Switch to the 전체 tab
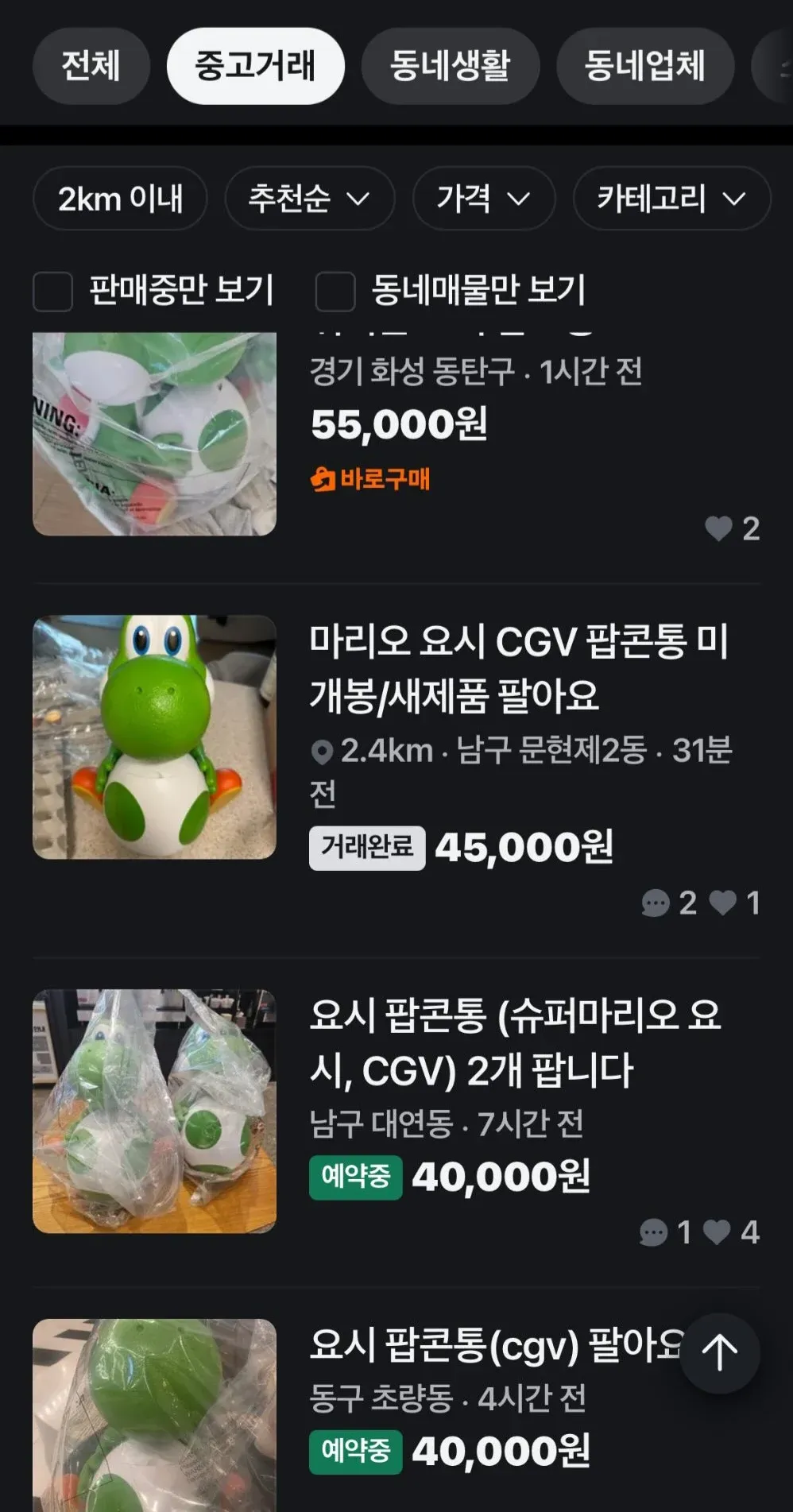Image resolution: width=793 pixels, height=1512 pixels. [91, 67]
